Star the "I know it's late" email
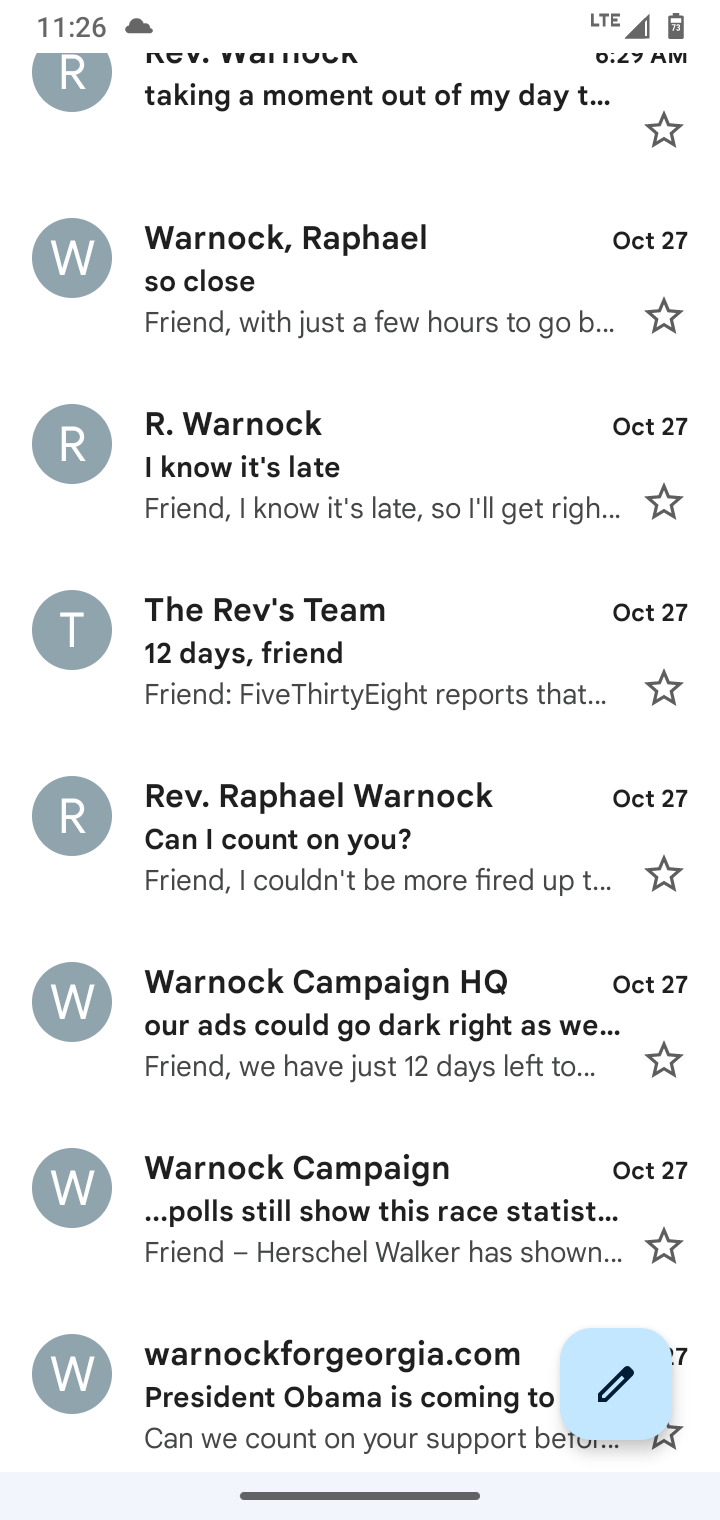 pyautogui.click(x=663, y=503)
